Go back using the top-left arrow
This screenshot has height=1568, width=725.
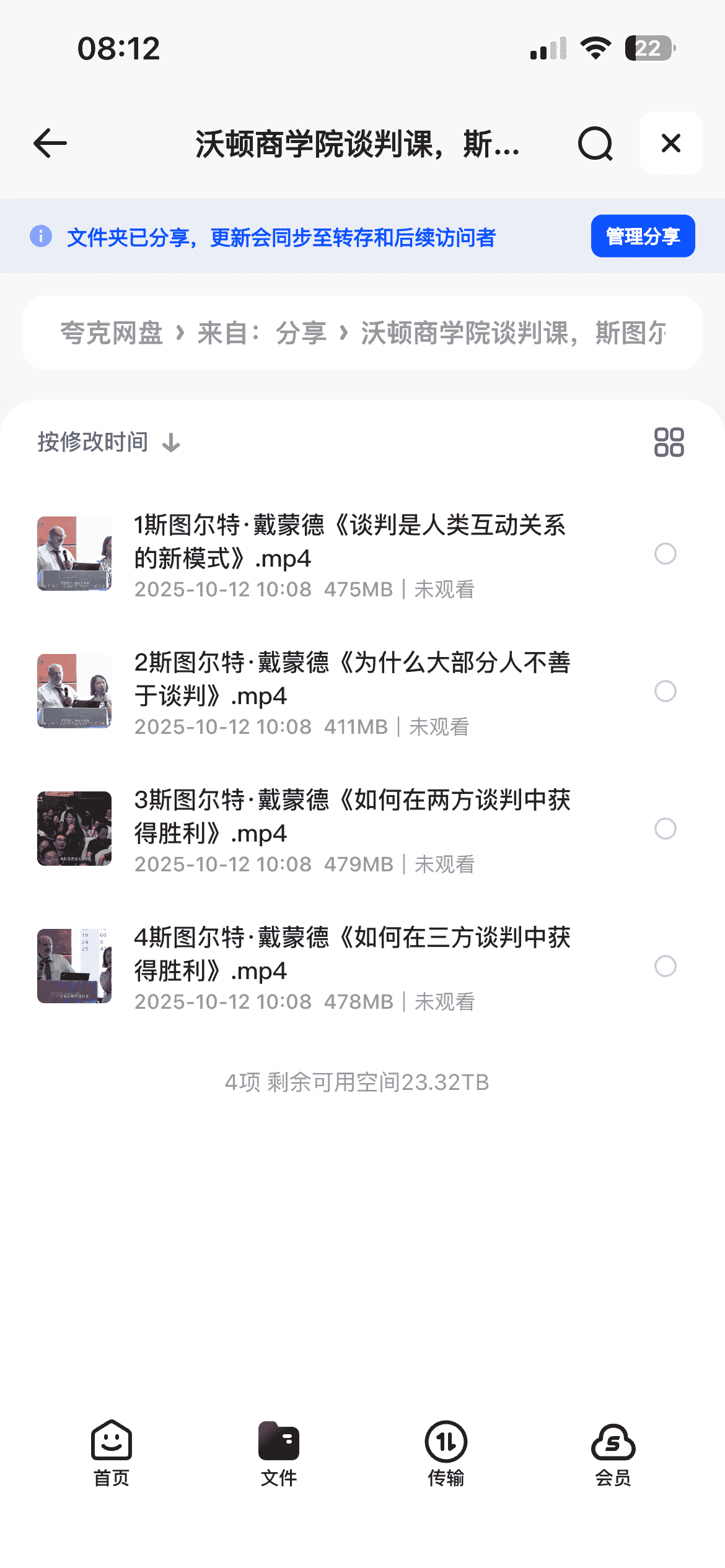(x=50, y=144)
